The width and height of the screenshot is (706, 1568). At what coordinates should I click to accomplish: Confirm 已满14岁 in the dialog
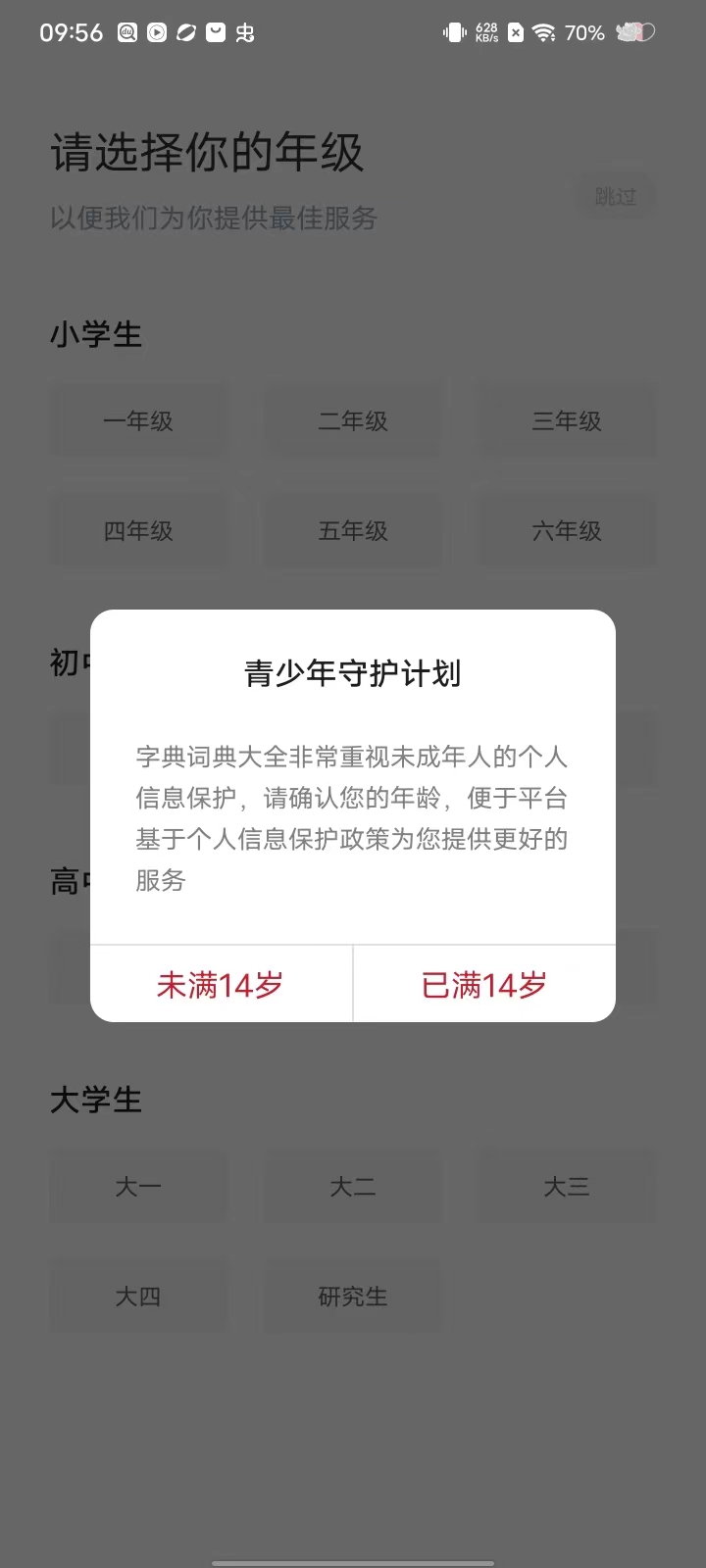click(483, 984)
